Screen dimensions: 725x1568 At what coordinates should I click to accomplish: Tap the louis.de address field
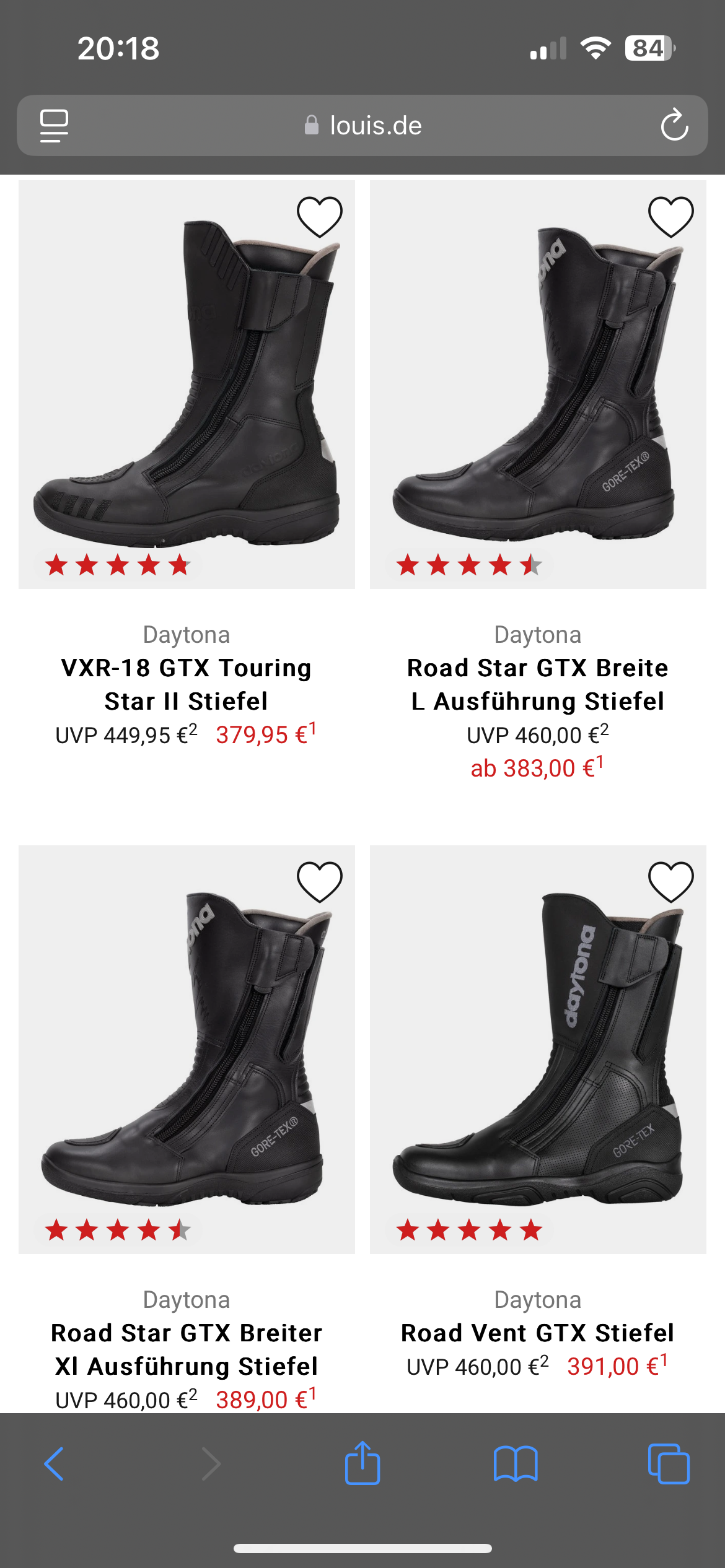pos(363,125)
